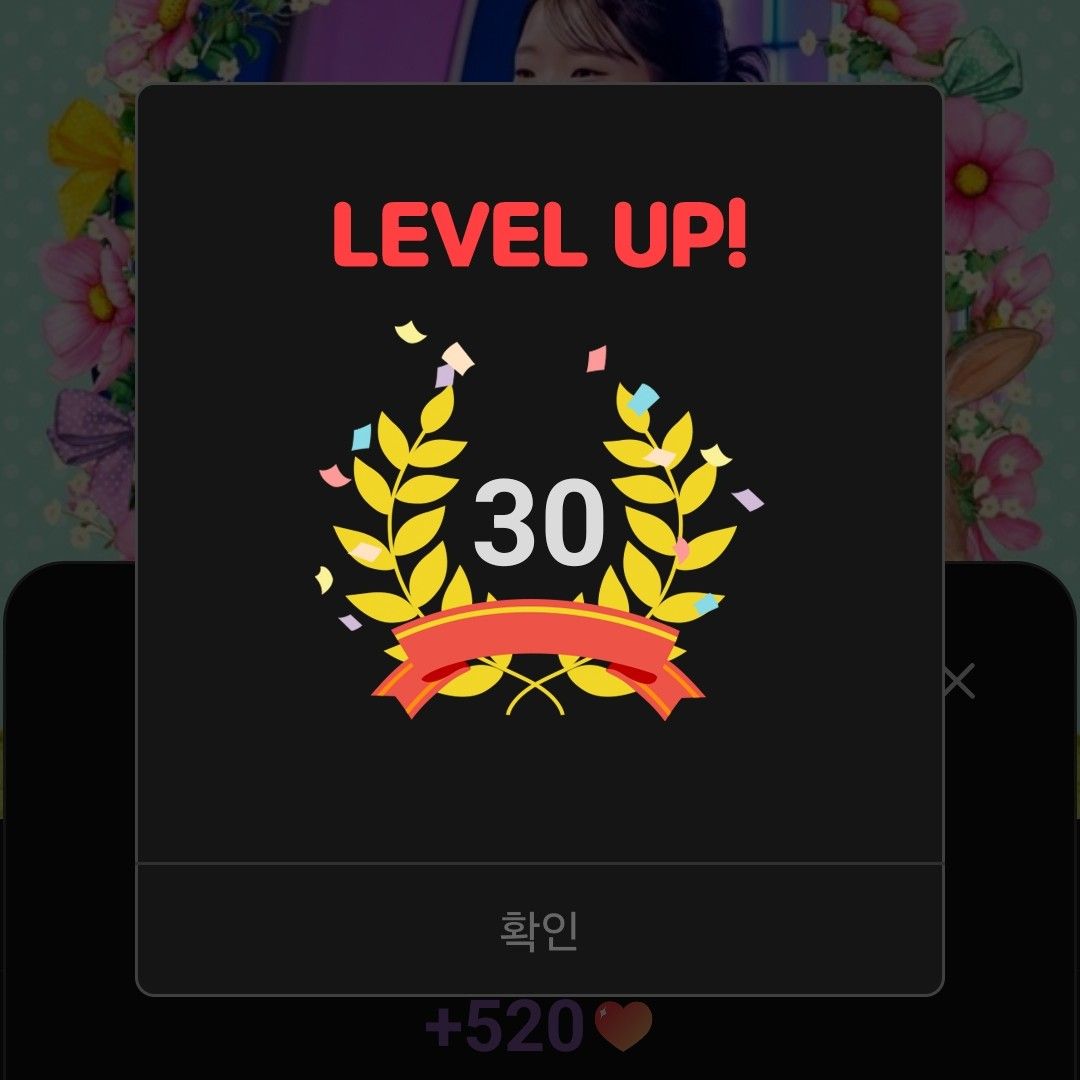Confirm the level up dialog with 확인
Screen dimensions: 1080x1080
pos(539,930)
